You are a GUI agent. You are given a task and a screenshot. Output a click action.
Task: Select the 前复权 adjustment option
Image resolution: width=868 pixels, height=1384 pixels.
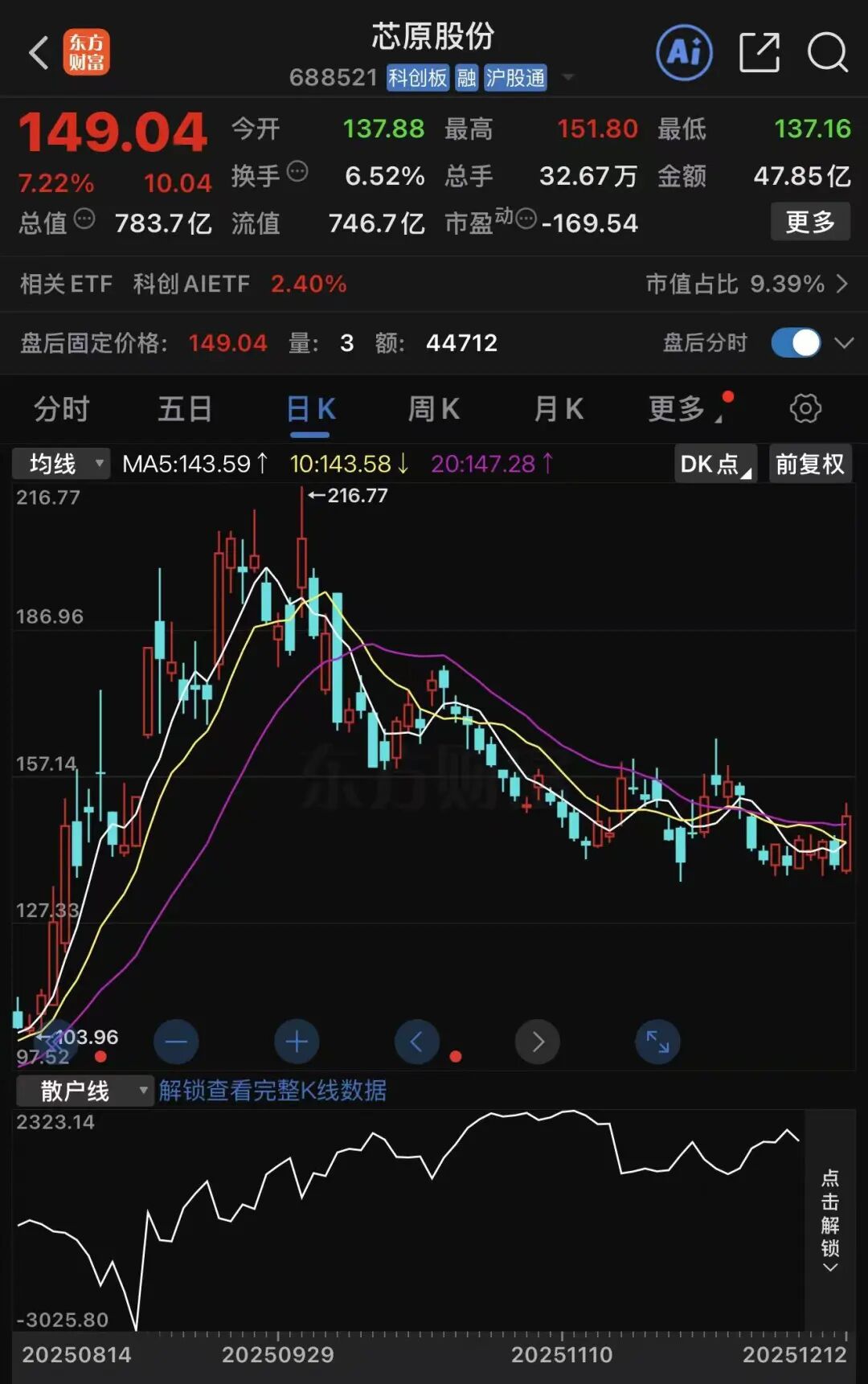click(809, 464)
